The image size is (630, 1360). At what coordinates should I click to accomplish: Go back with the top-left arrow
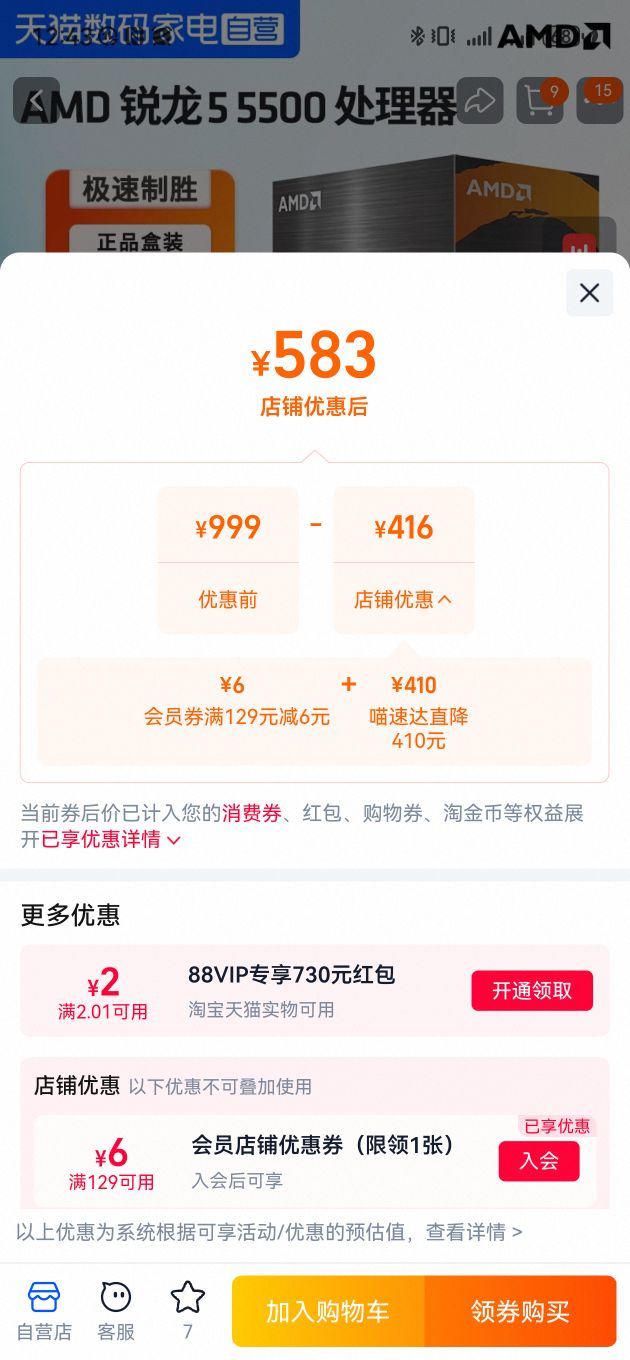pyautogui.click(x=36, y=101)
